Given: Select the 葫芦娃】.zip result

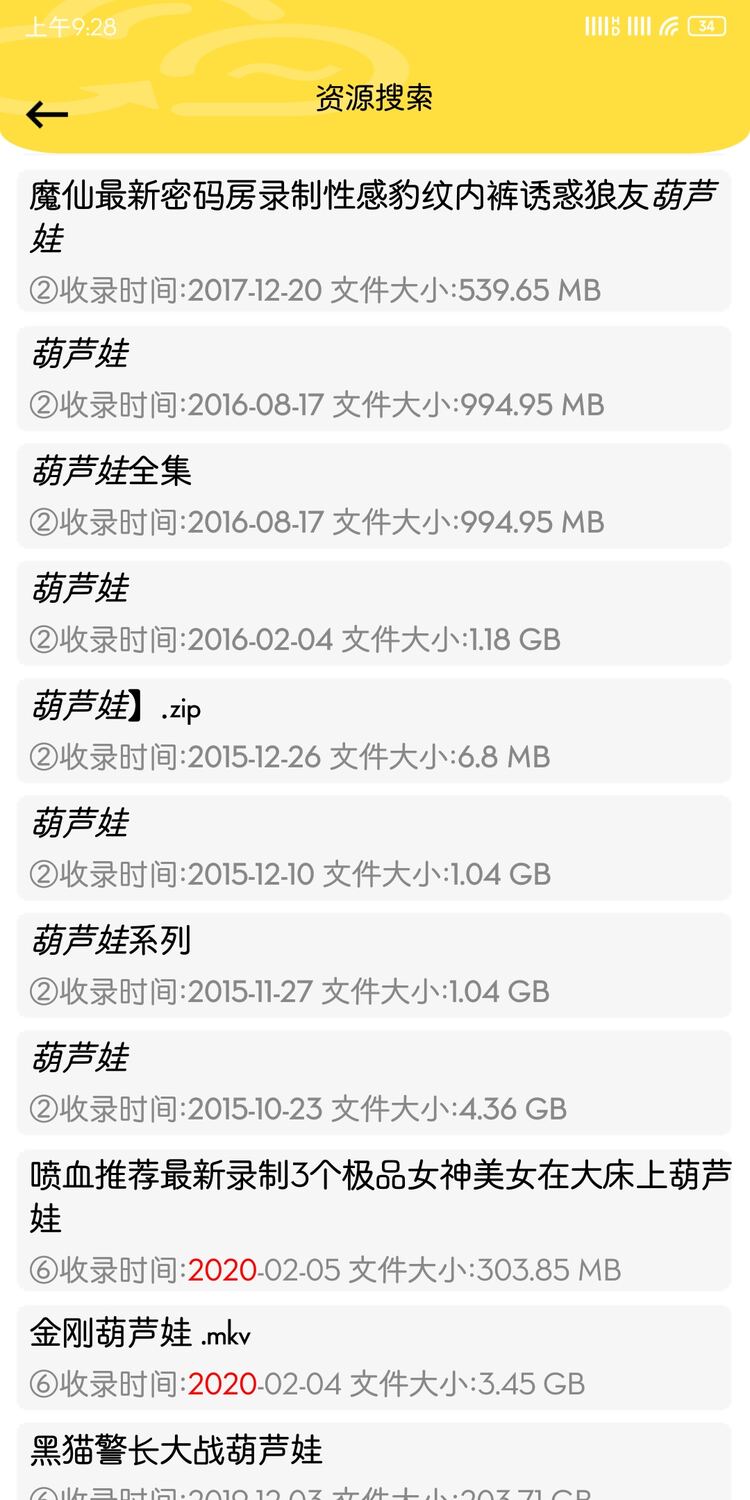Looking at the screenshot, I should (374, 730).
